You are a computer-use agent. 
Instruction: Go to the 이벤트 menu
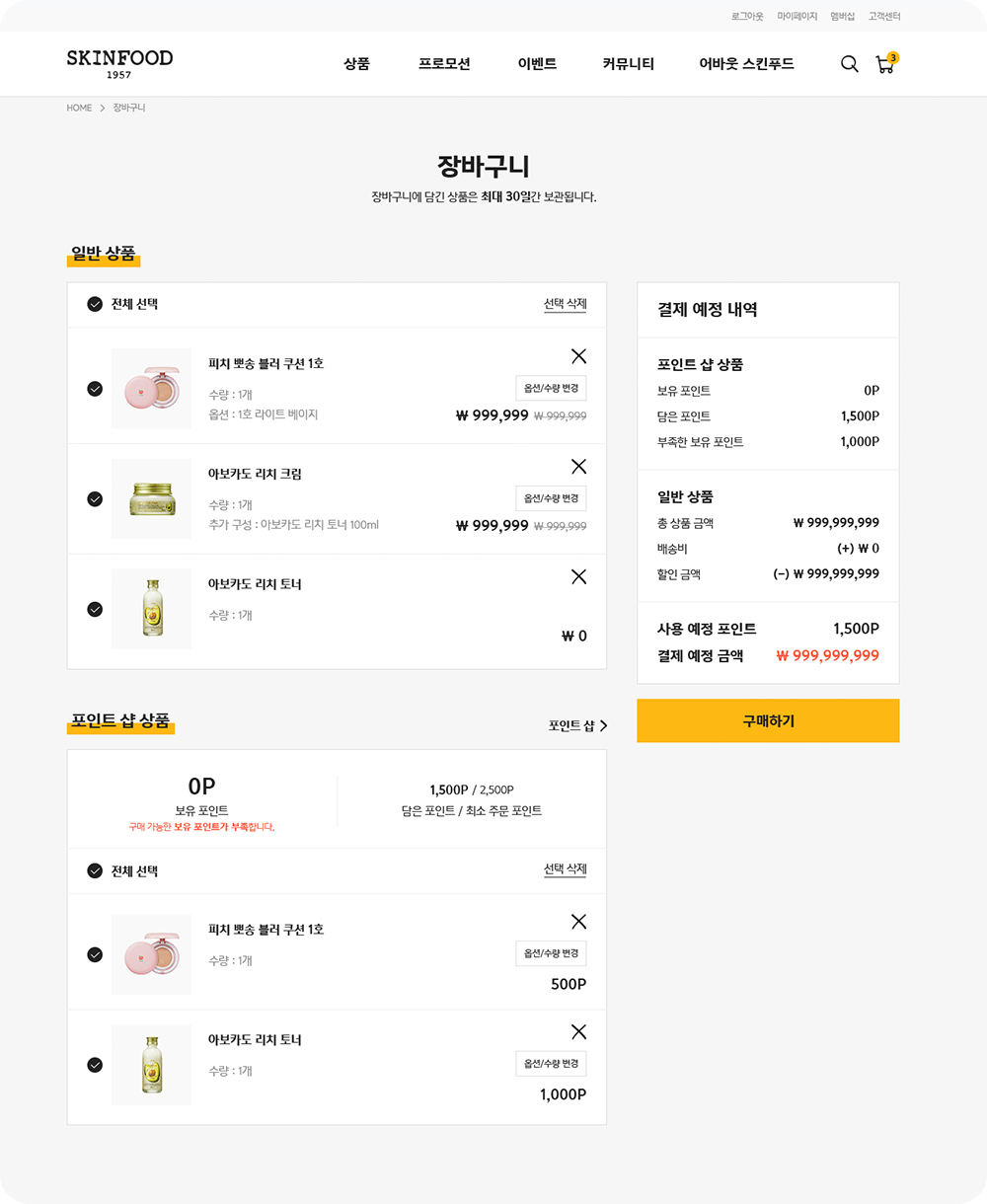[x=537, y=64]
